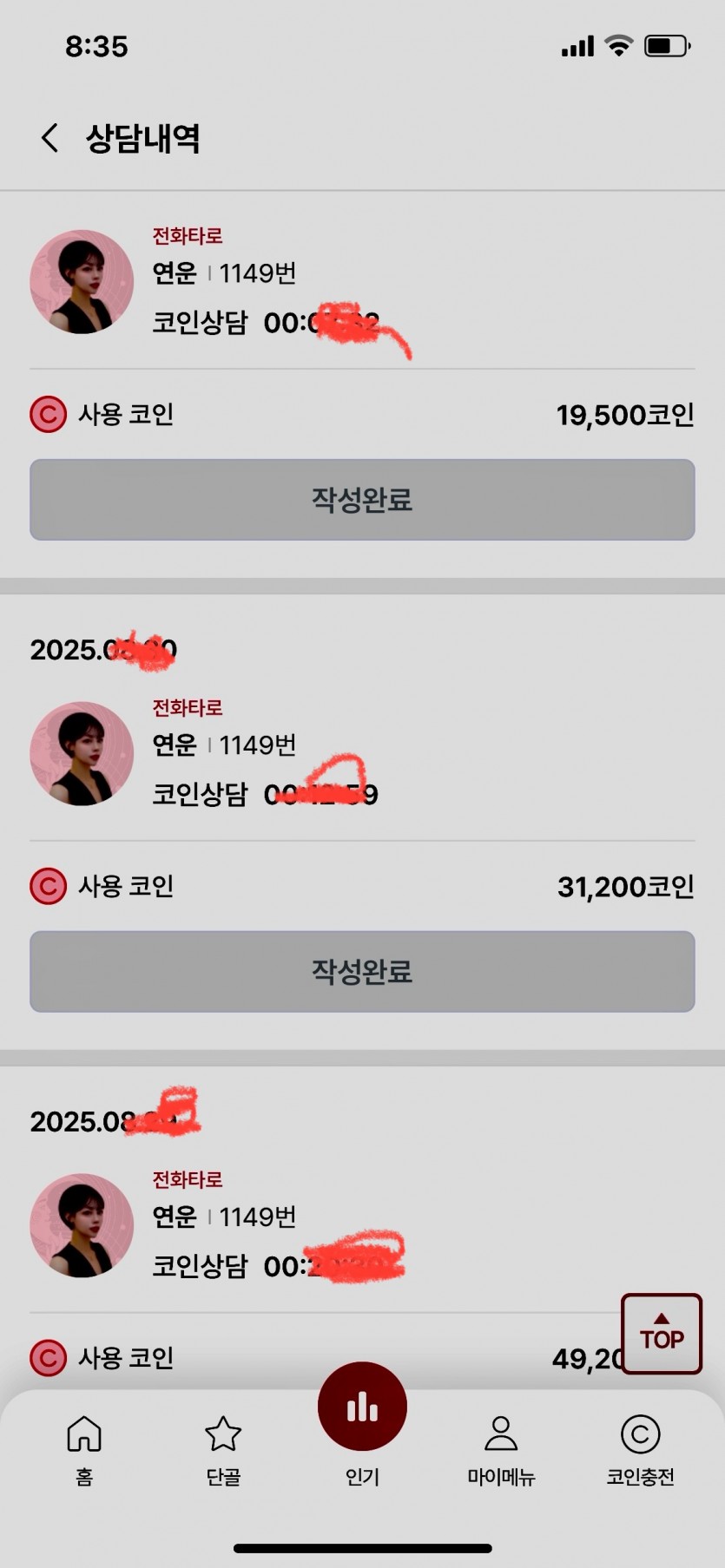The width and height of the screenshot is (725, 1568).
Task: Jump to top with TOP button
Action: pyautogui.click(x=661, y=1333)
